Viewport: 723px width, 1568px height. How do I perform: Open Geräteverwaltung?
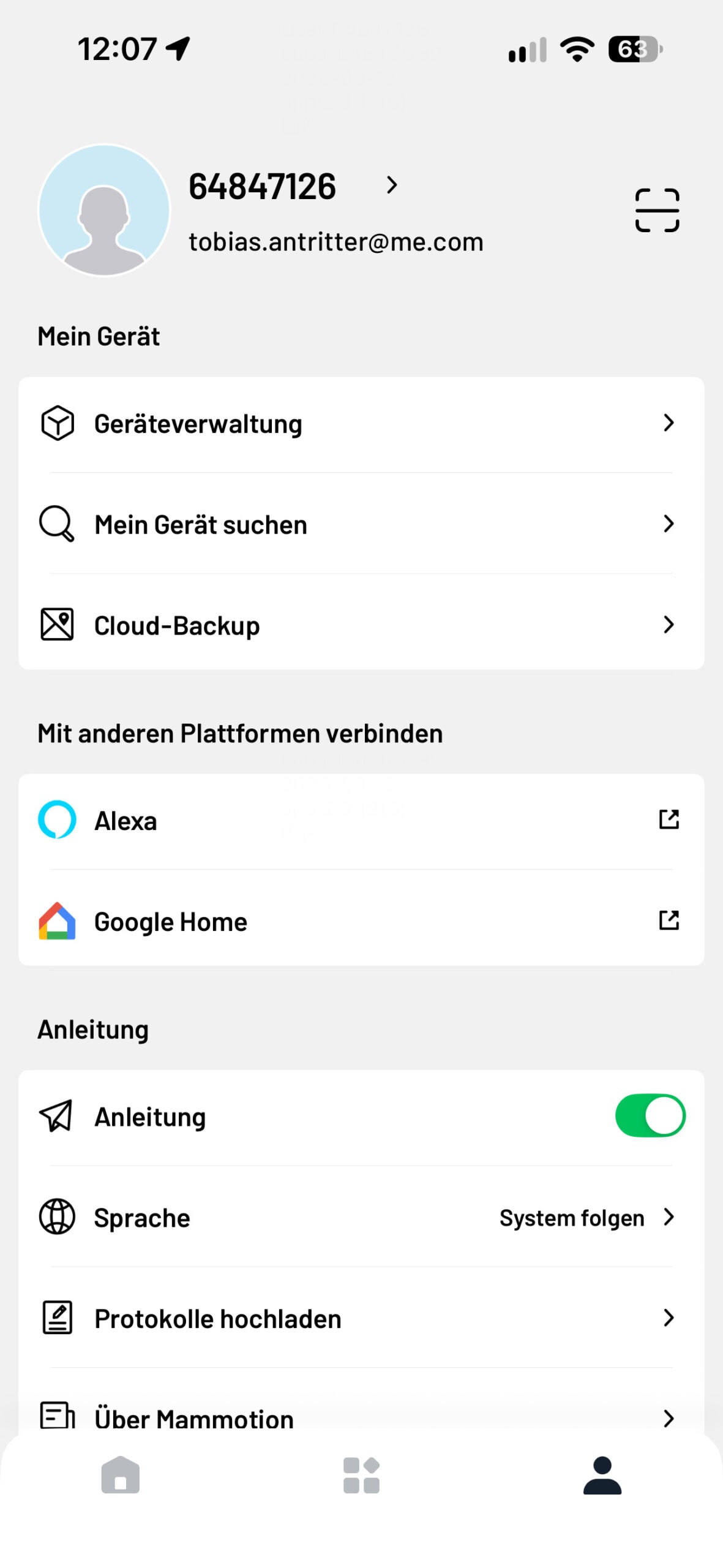[361, 423]
